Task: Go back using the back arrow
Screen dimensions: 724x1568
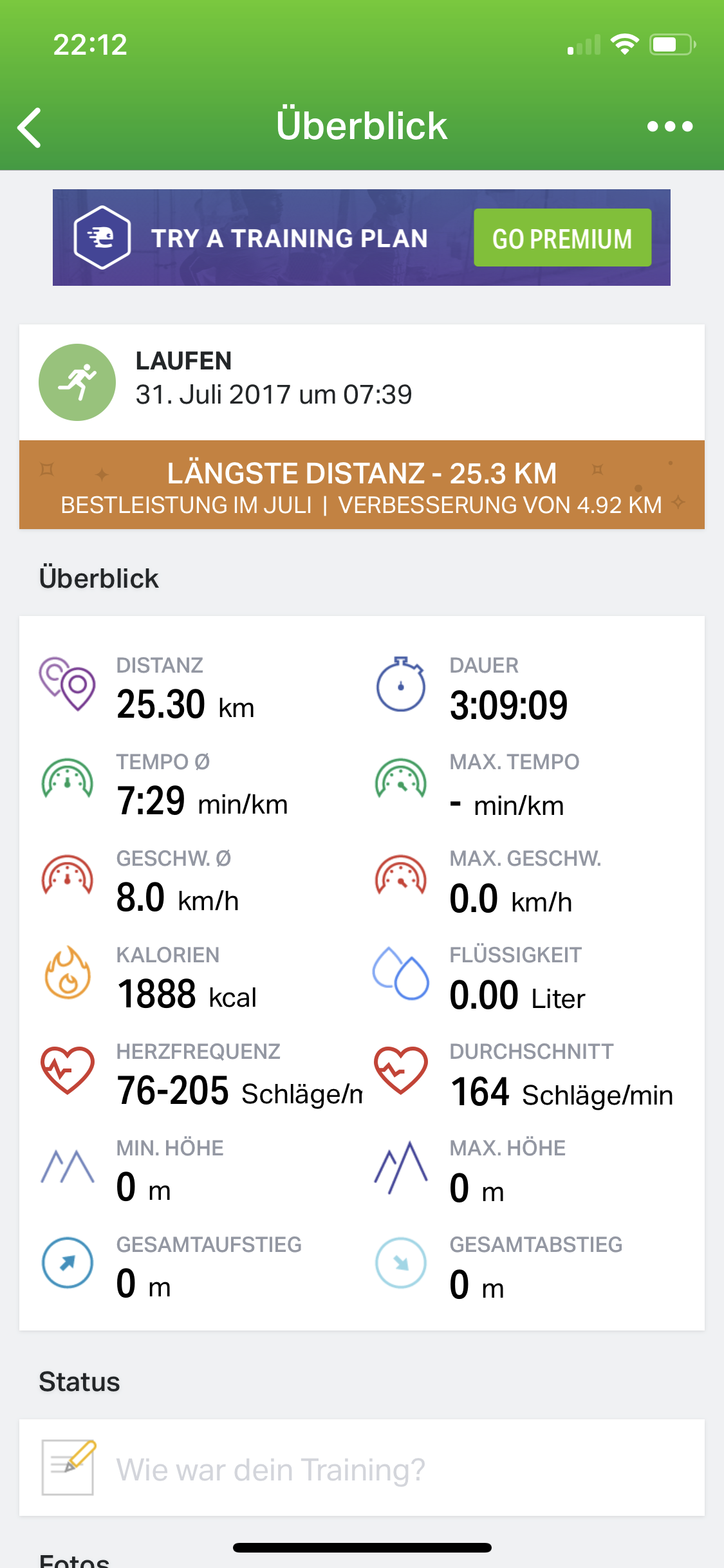Action: click(x=30, y=127)
